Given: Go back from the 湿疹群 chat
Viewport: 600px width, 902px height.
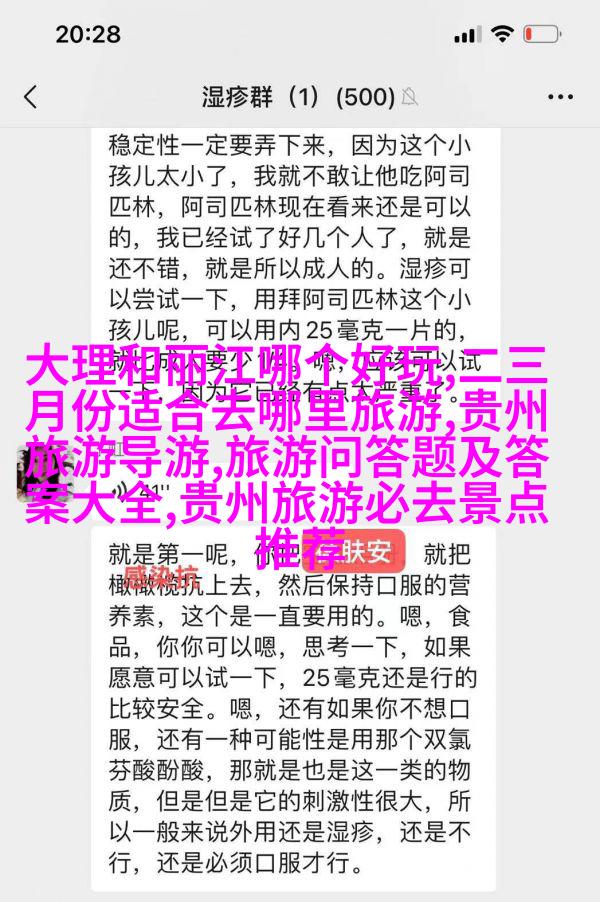Looking at the screenshot, I should point(31,97).
